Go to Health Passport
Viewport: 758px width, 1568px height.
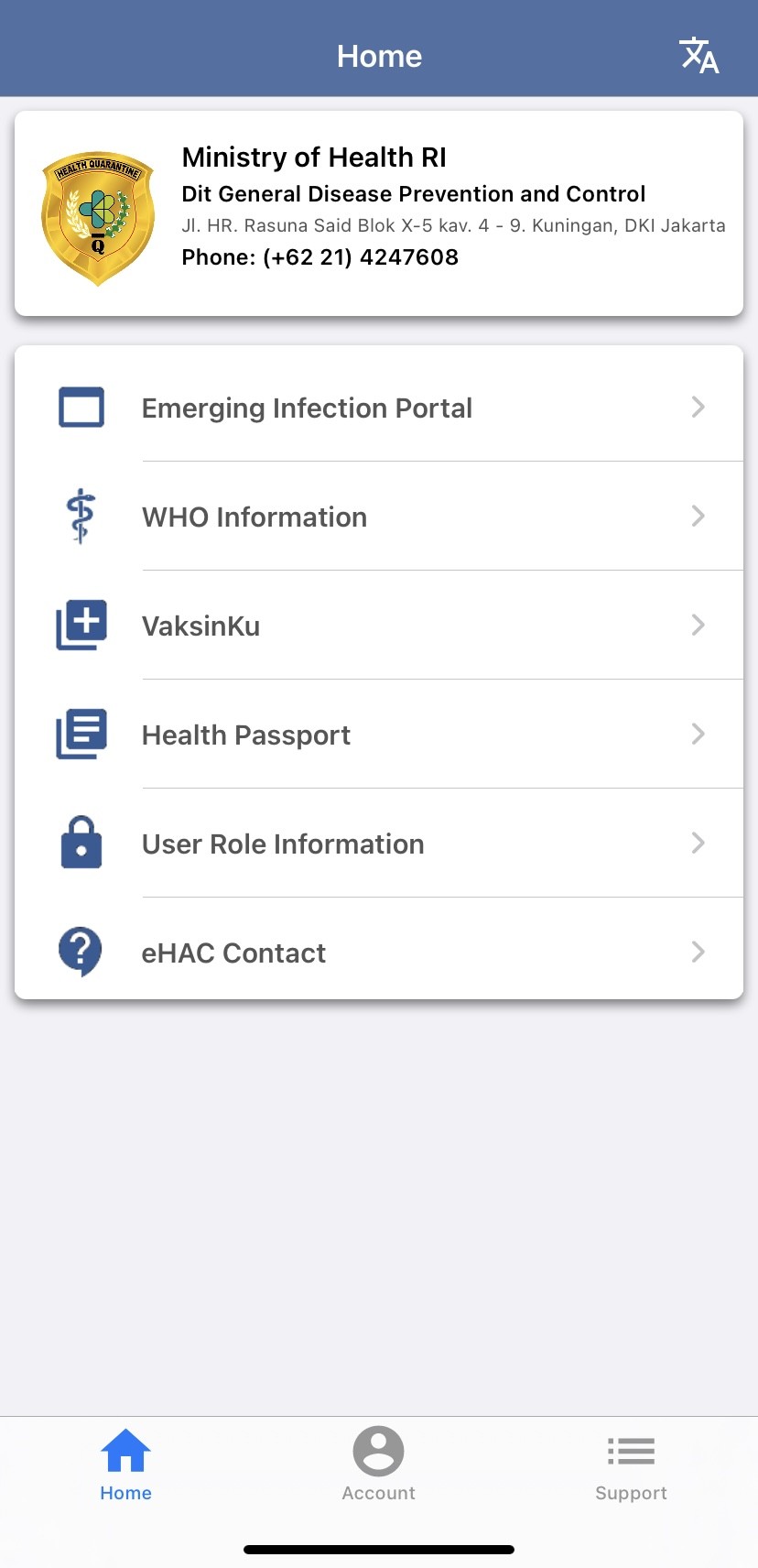(379, 735)
